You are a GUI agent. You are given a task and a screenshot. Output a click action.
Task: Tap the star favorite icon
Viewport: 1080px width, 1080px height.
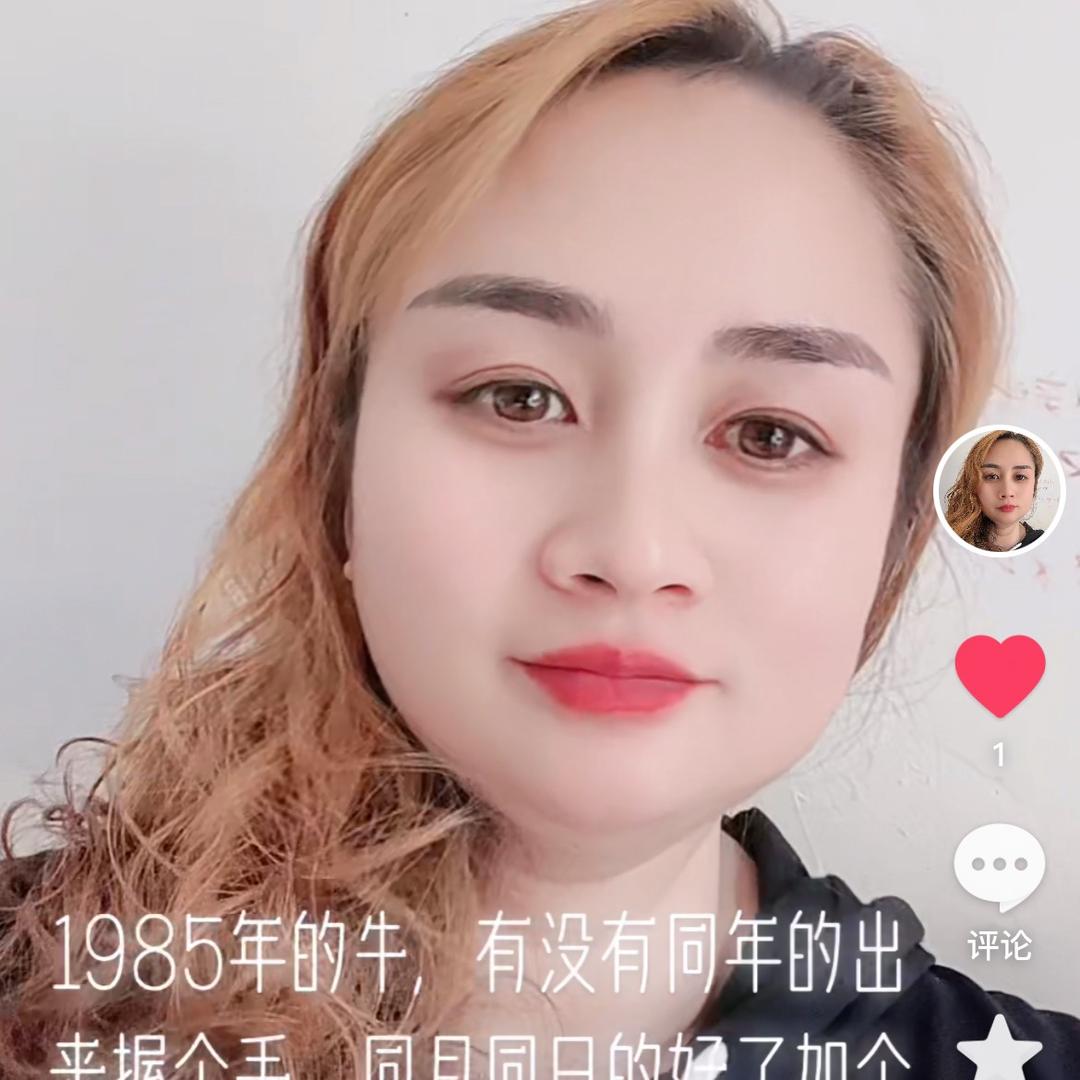point(999,1048)
